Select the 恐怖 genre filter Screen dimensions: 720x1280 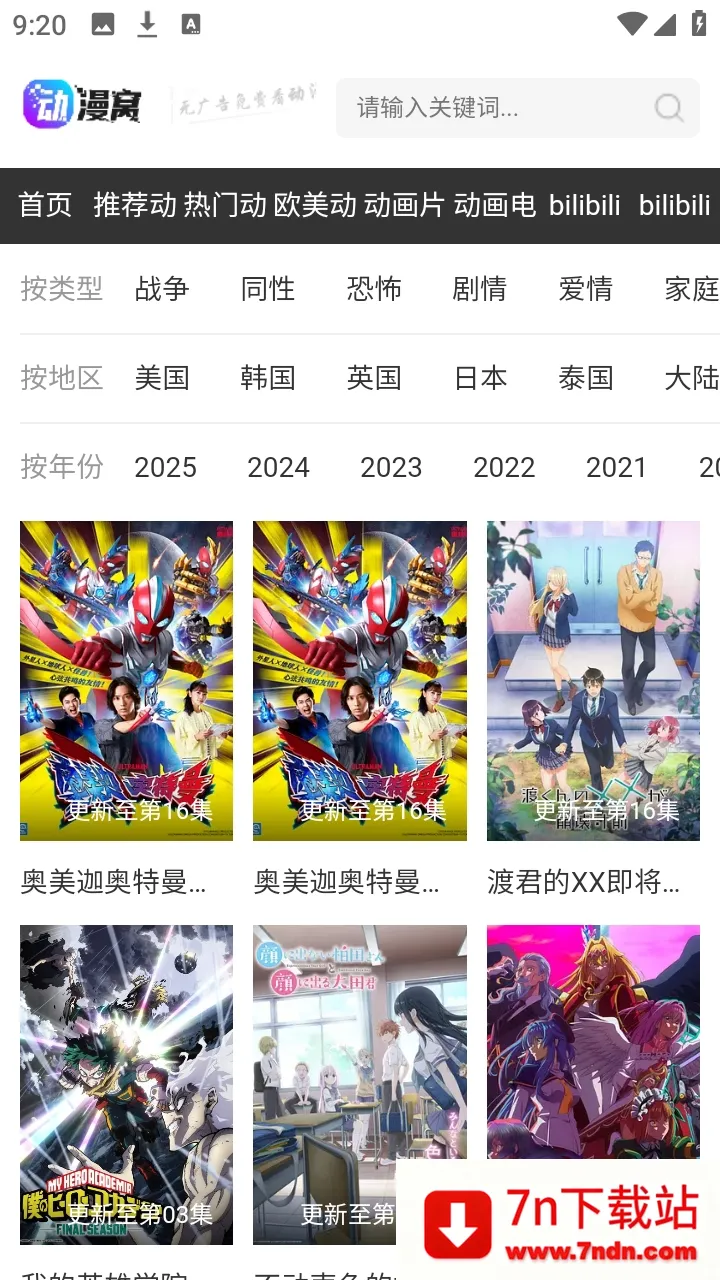click(x=374, y=289)
